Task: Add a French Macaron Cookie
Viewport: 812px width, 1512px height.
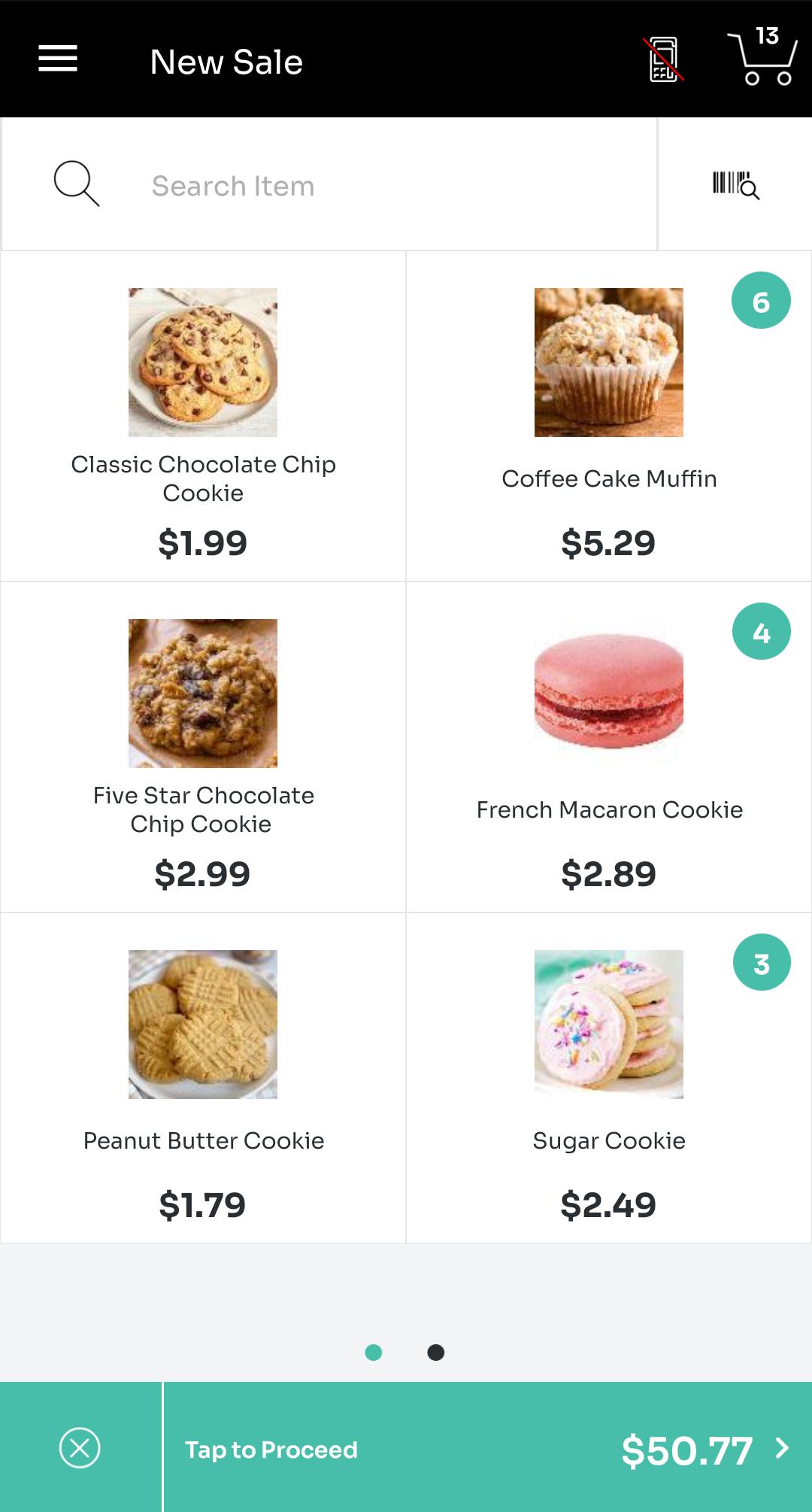Action: tap(609, 747)
